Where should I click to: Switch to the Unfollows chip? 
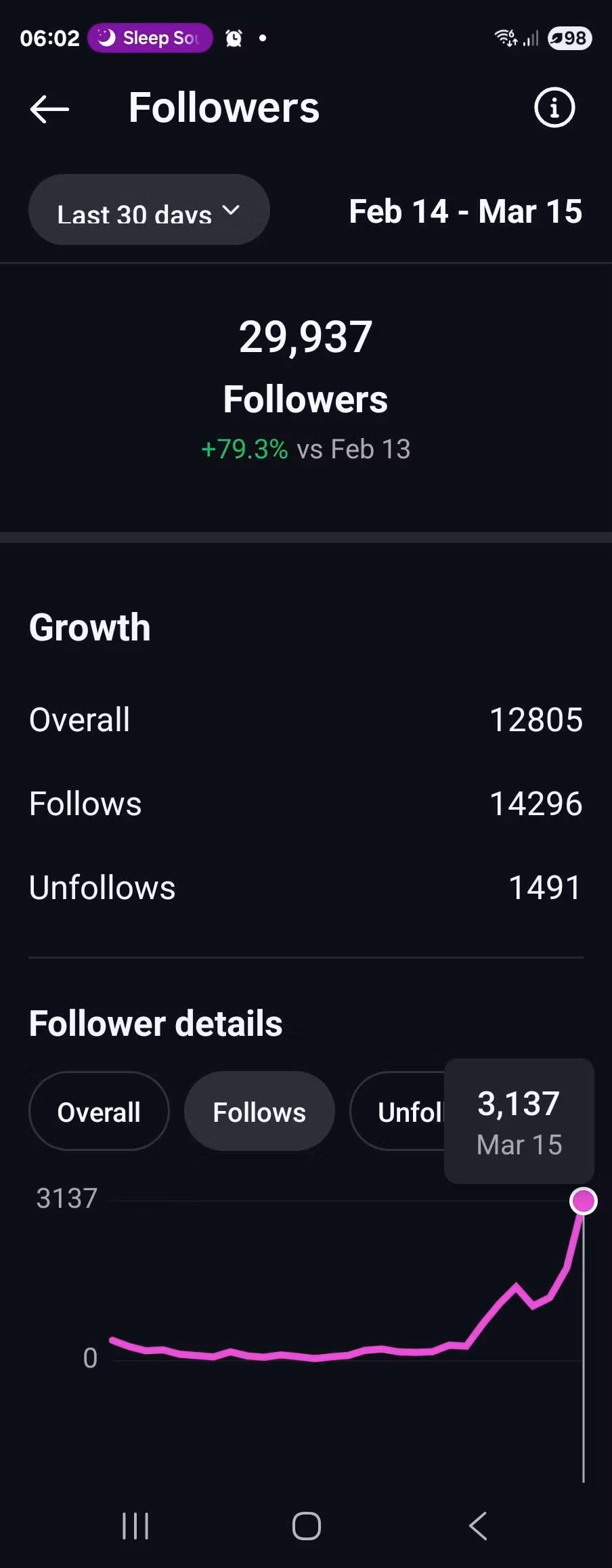(x=399, y=1112)
